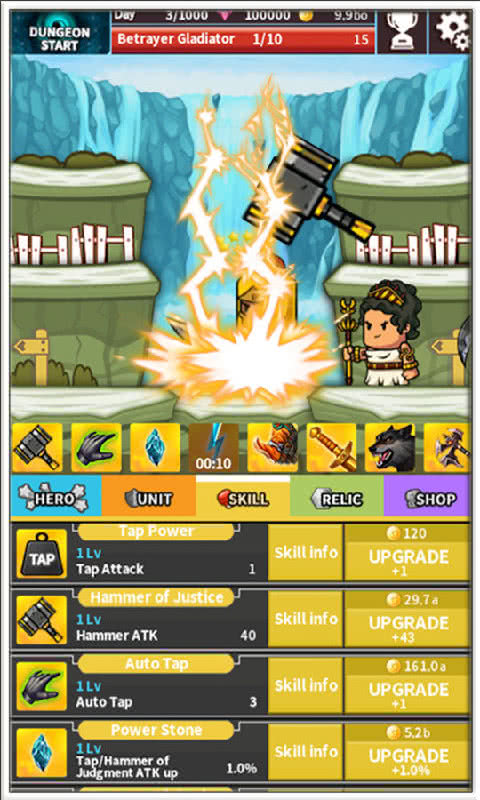View Skill info for Tap Power

coord(306,553)
